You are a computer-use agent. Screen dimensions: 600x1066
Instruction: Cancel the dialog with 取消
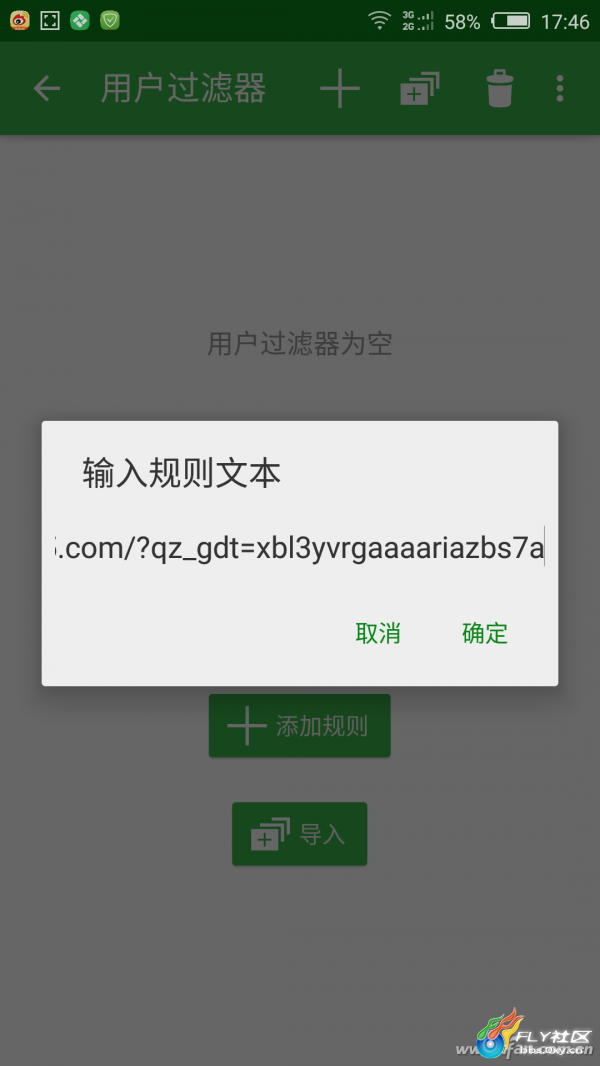coord(378,633)
